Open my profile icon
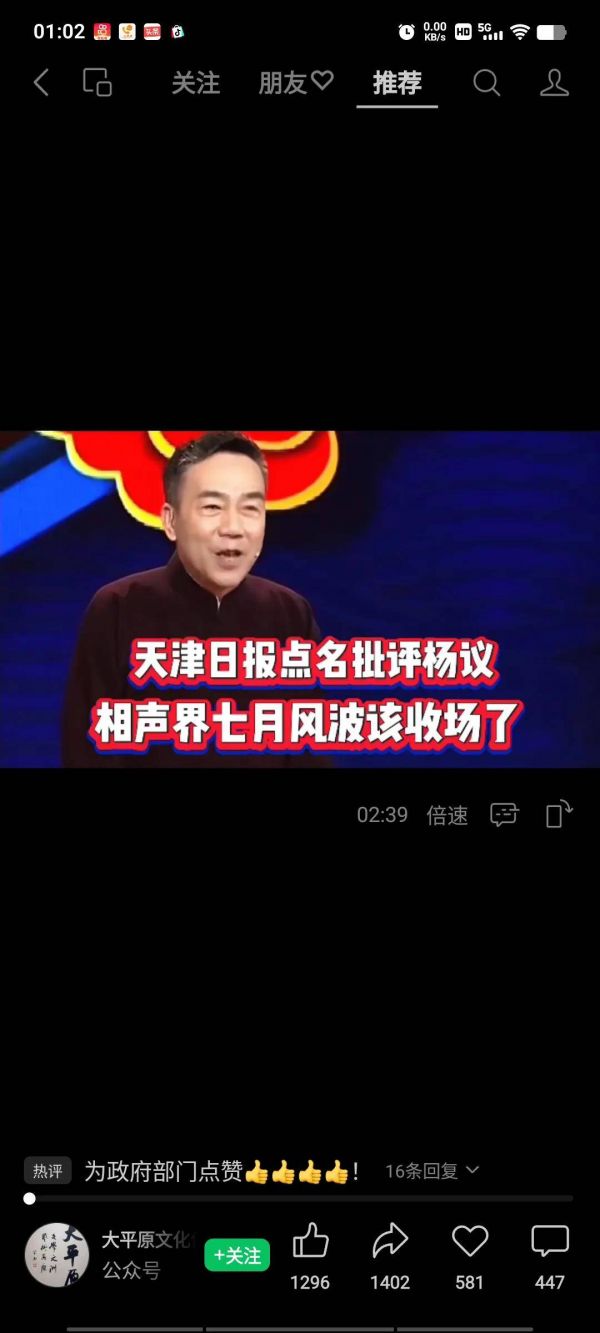 554,83
